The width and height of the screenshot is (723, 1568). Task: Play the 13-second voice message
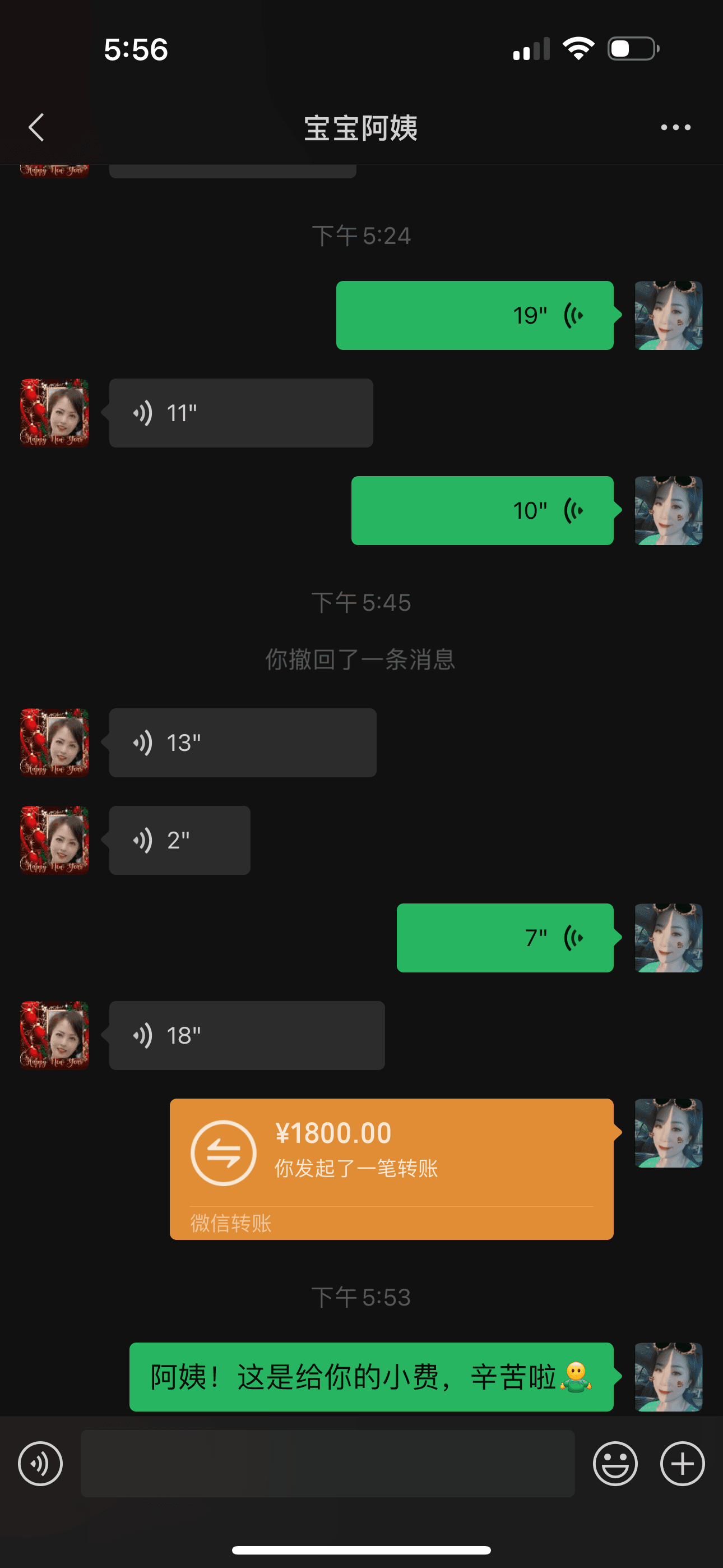[242, 743]
